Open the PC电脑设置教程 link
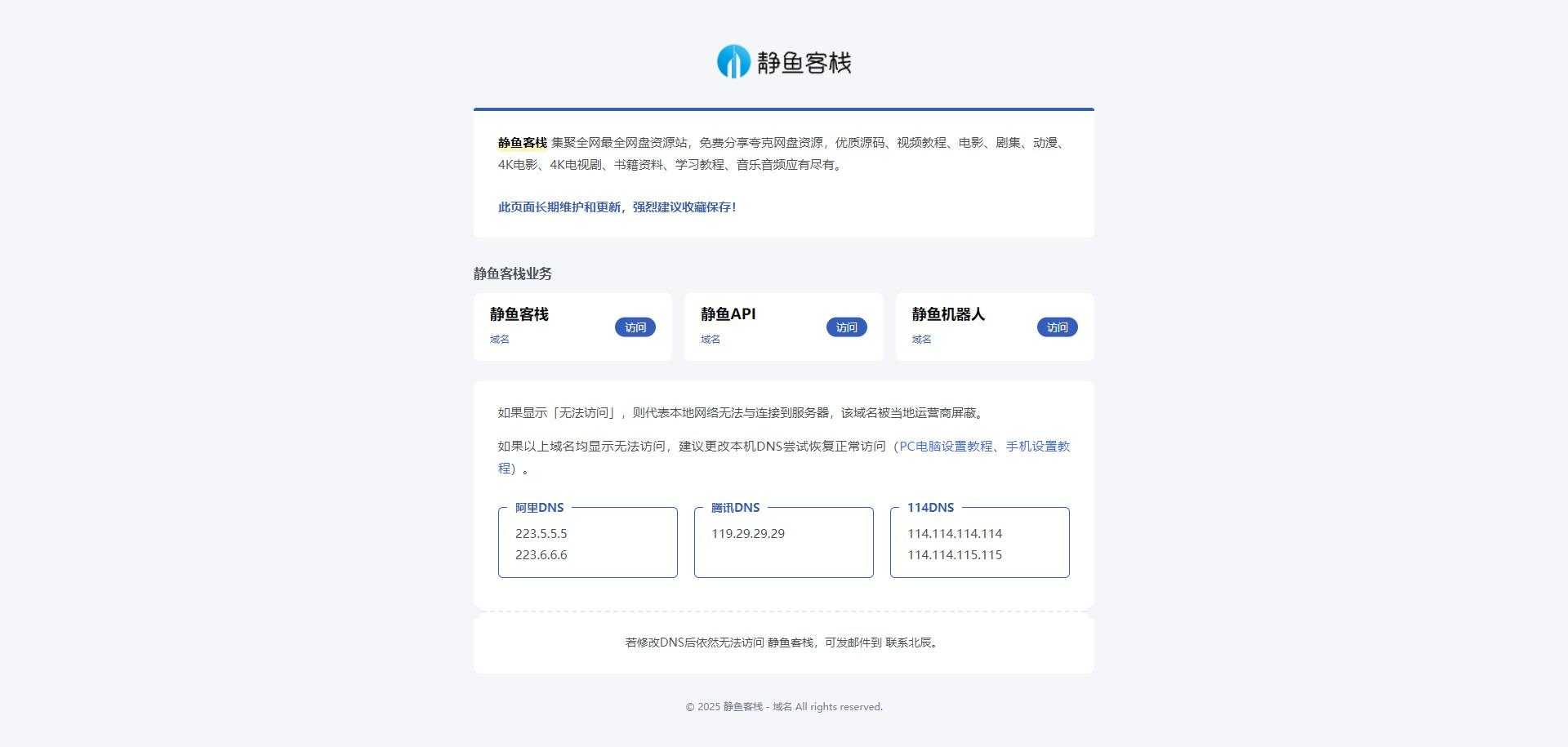The height and width of the screenshot is (747, 1568). point(946,447)
